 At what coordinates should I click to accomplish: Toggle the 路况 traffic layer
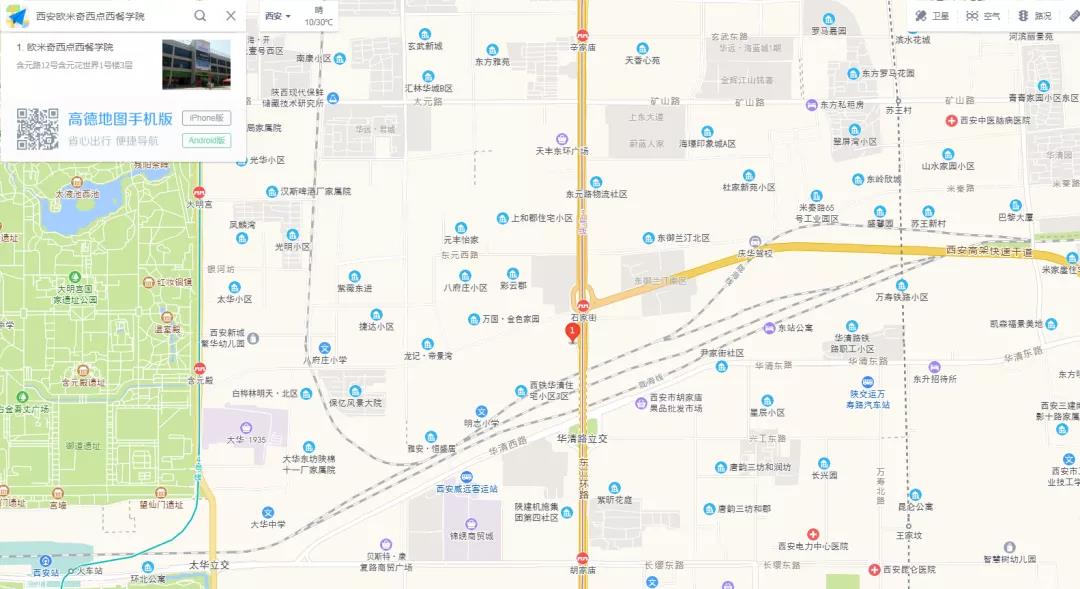1034,16
